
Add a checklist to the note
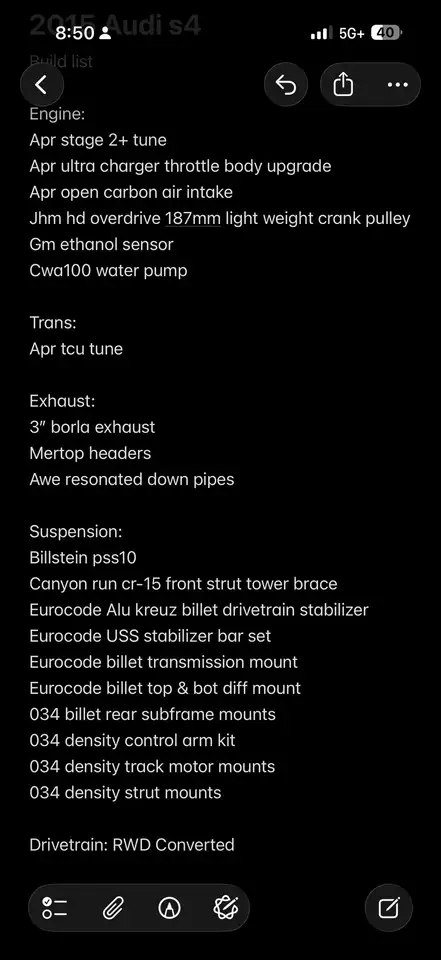[55, 907]
